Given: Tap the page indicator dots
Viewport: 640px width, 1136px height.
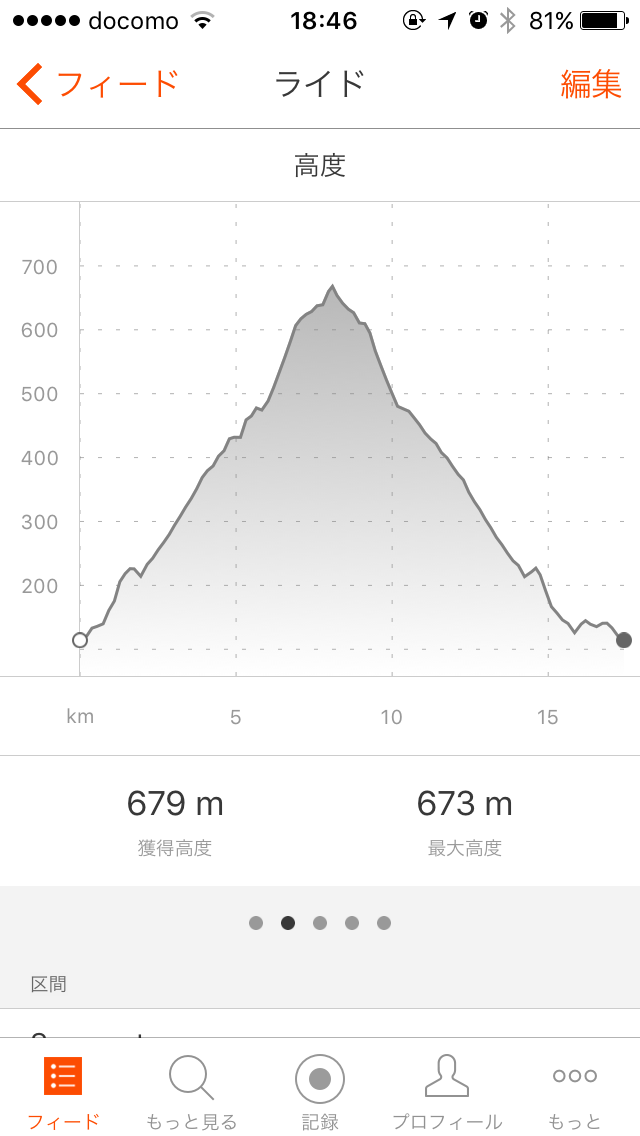Looking at the screenshot, I should (x=320, y=923).
